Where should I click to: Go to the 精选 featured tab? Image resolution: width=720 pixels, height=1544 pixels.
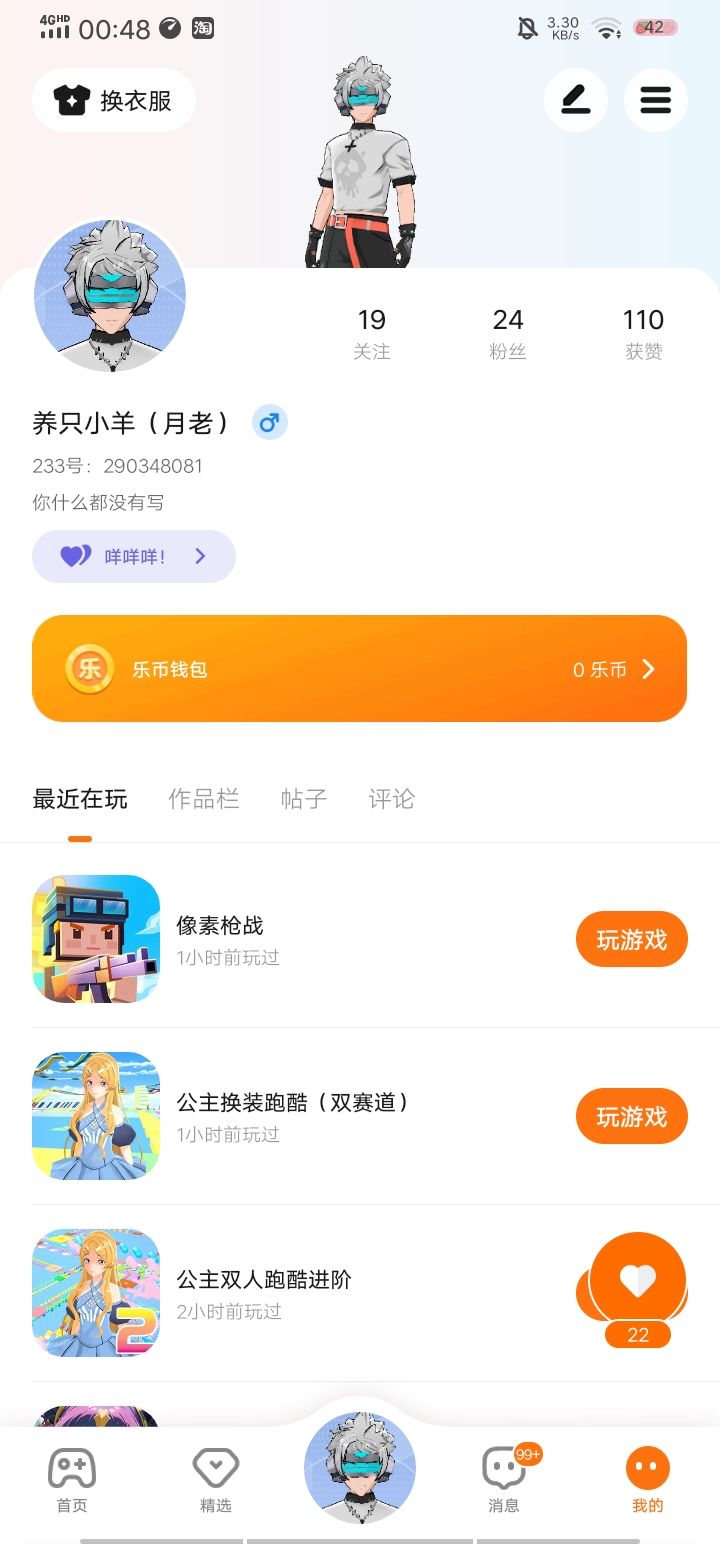216,1480
